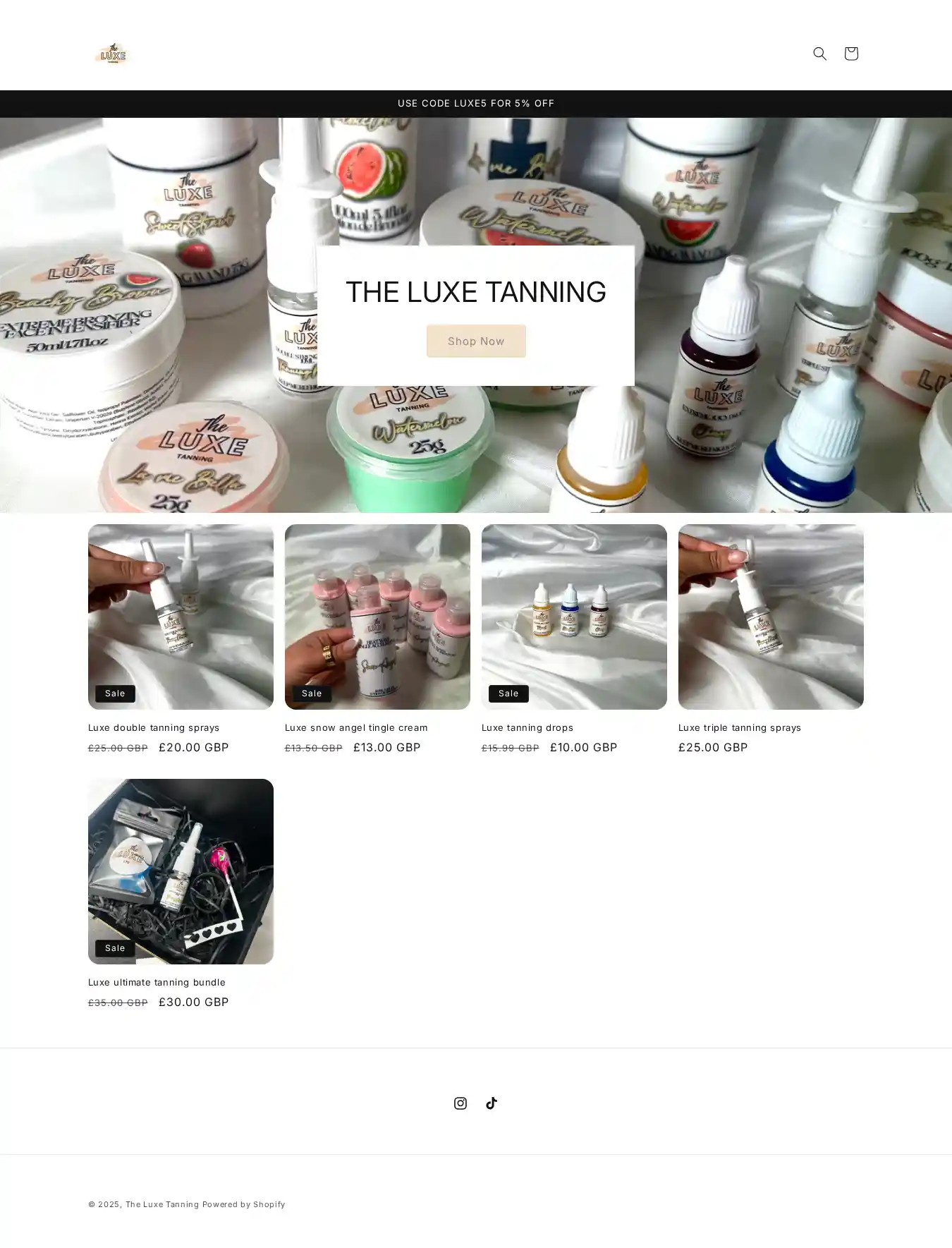This screenshot has width=952, height=1248.
Task: Follow the Powered by Shopify link
Action: pyautogui.click(x=244, y=1204)
